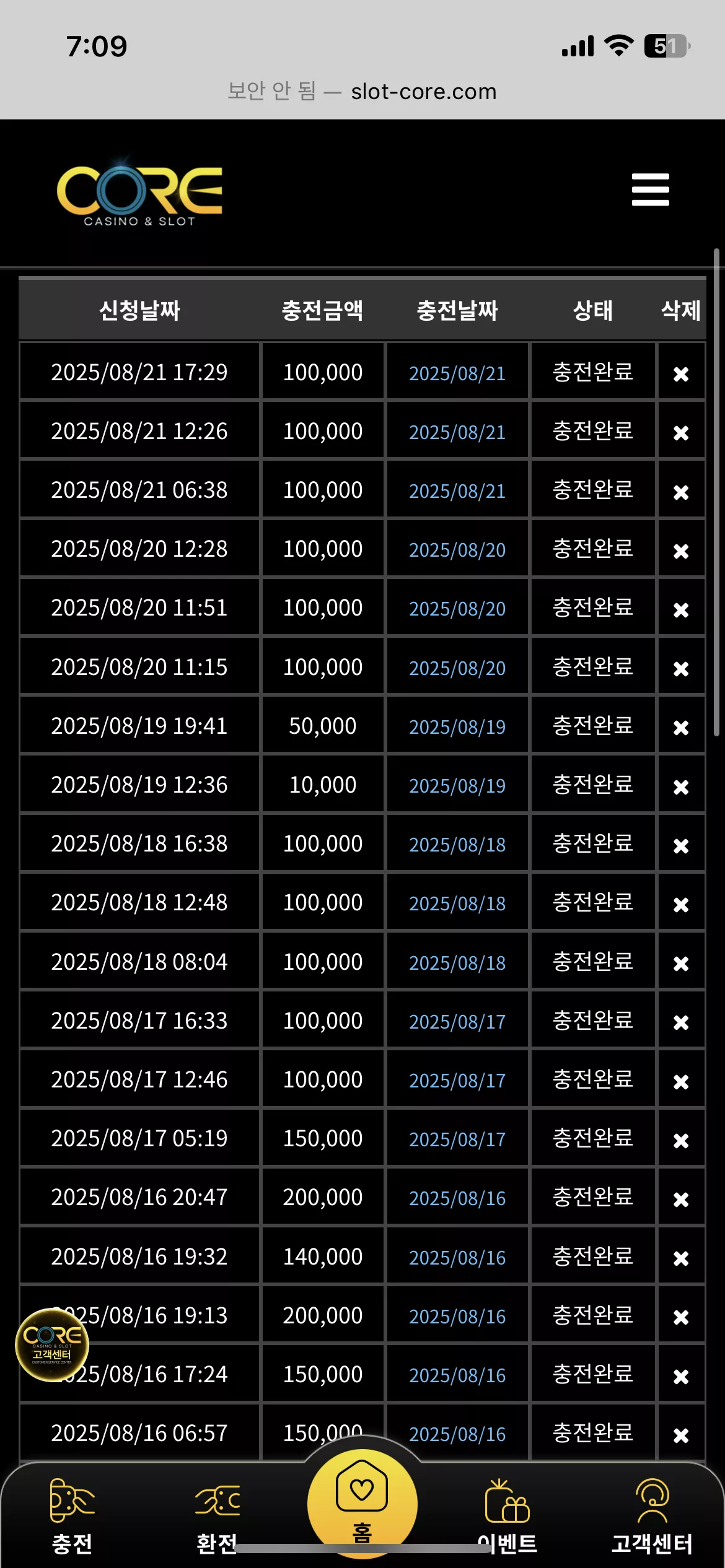
Task: Delete the 2025/08/20 11:51 charge record
Action: (681, 610)
